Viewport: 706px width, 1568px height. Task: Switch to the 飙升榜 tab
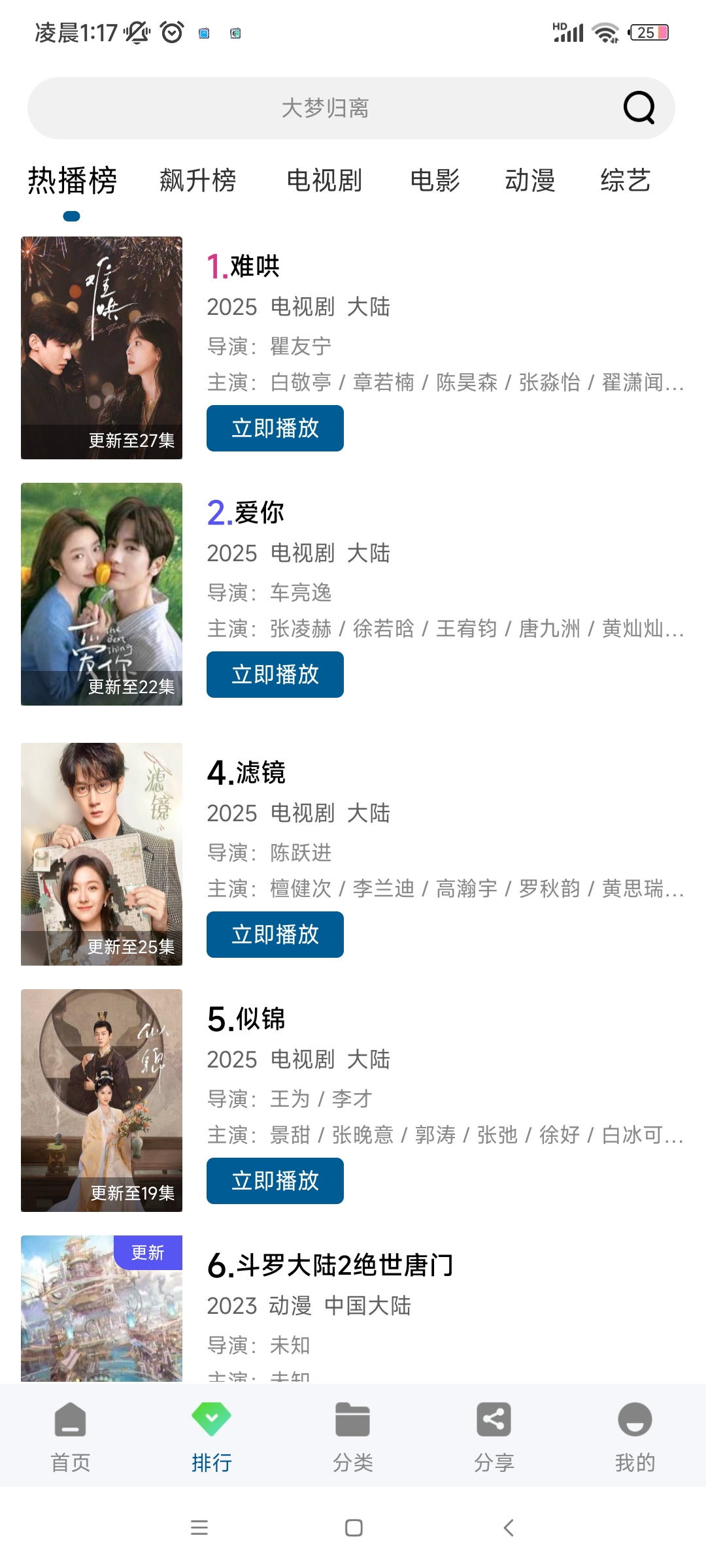click(x=197, y=180)
